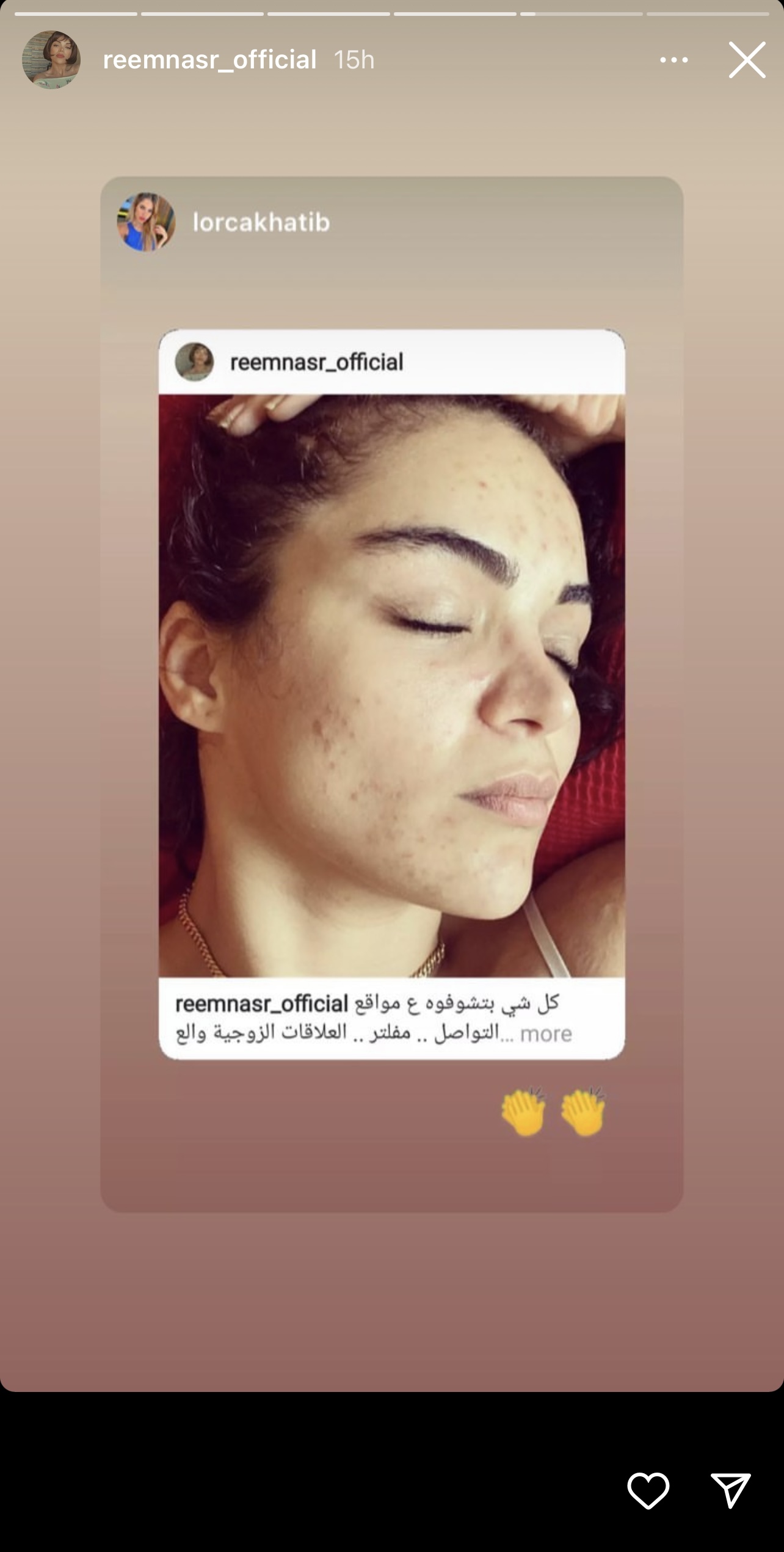Image resolution: width=784 pixels, height=1552 pixels.
Task: Like this story with the heart
Action: pyautogui.click(x=648, y=1490)
